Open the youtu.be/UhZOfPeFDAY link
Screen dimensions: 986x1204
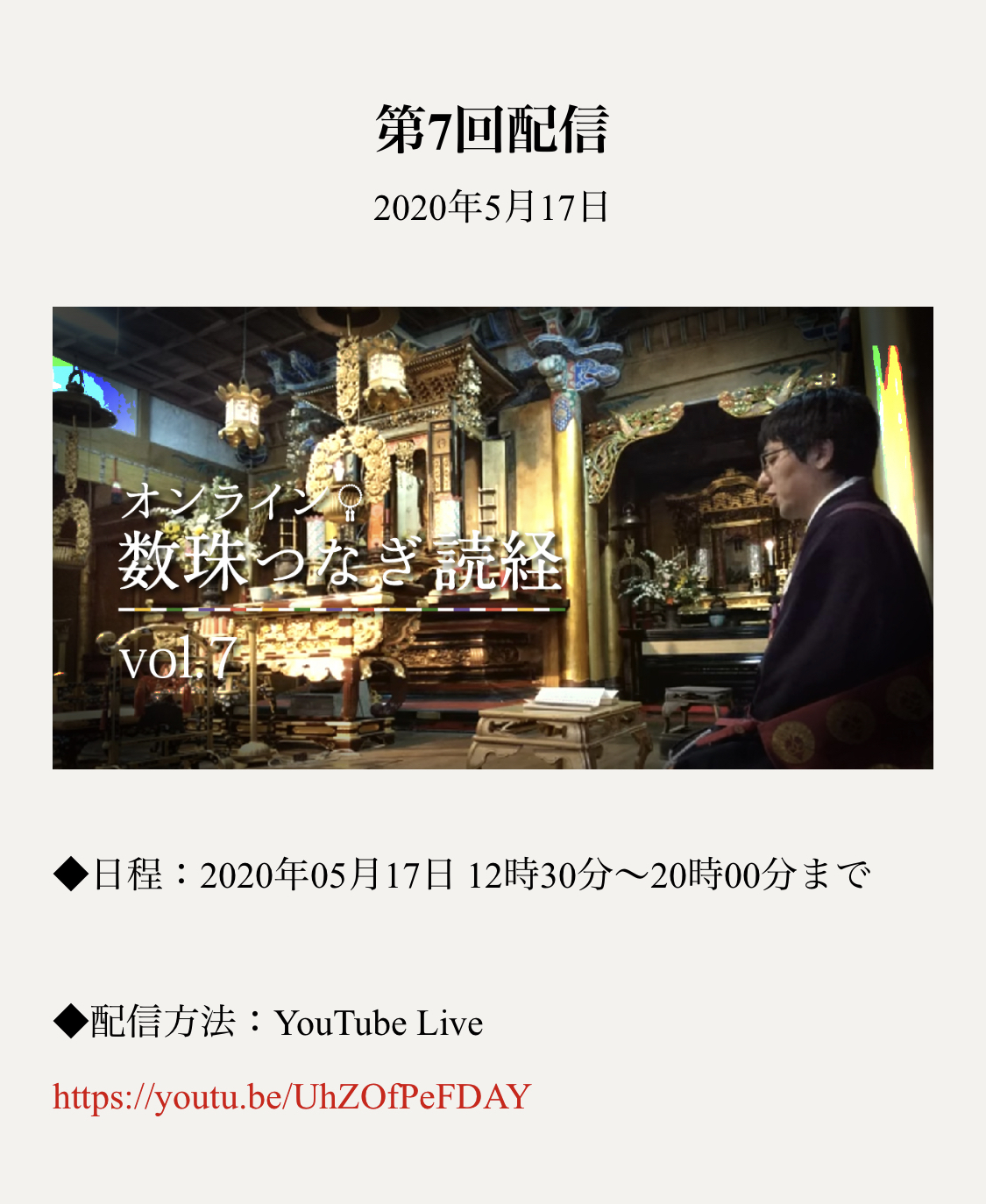coord(292,1097)
